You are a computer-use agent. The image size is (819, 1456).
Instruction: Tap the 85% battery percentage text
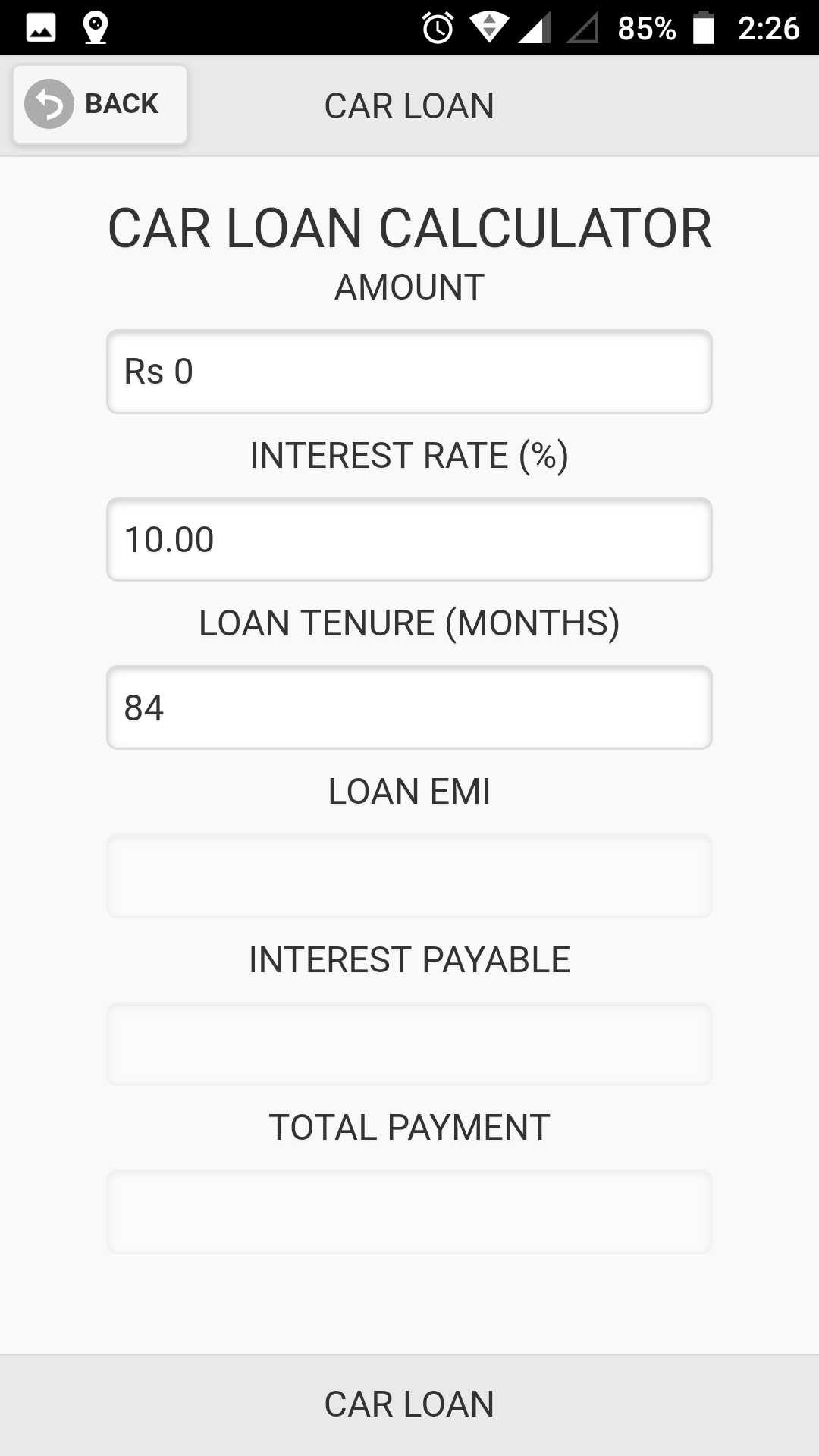(648, 29)
